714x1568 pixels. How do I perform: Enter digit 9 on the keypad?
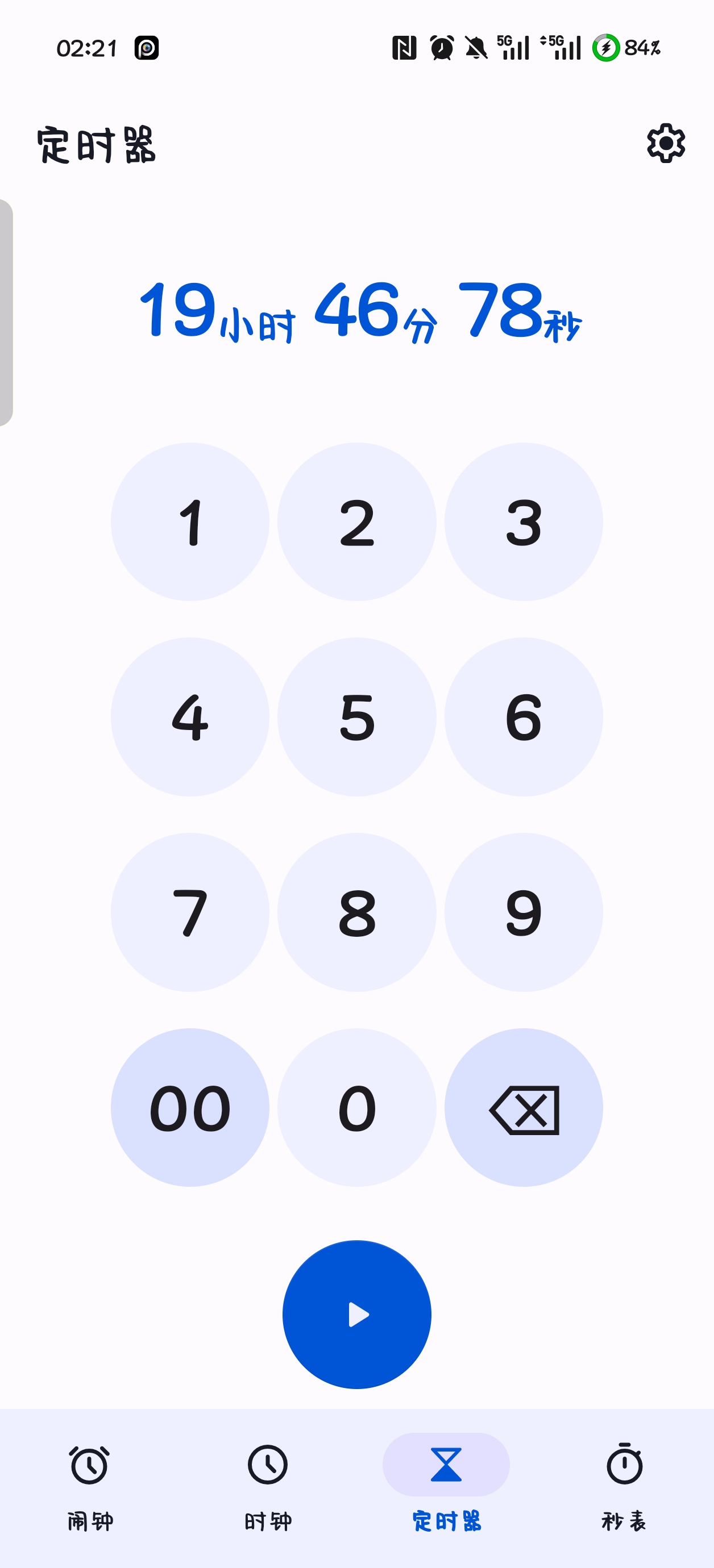pyautogui.click(x=524, y=912)
